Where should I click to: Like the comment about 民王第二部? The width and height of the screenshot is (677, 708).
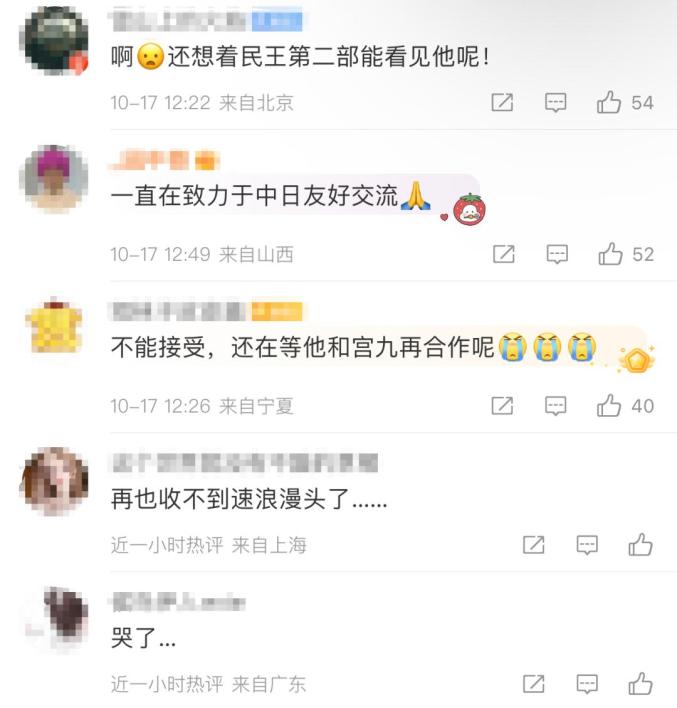610,102
